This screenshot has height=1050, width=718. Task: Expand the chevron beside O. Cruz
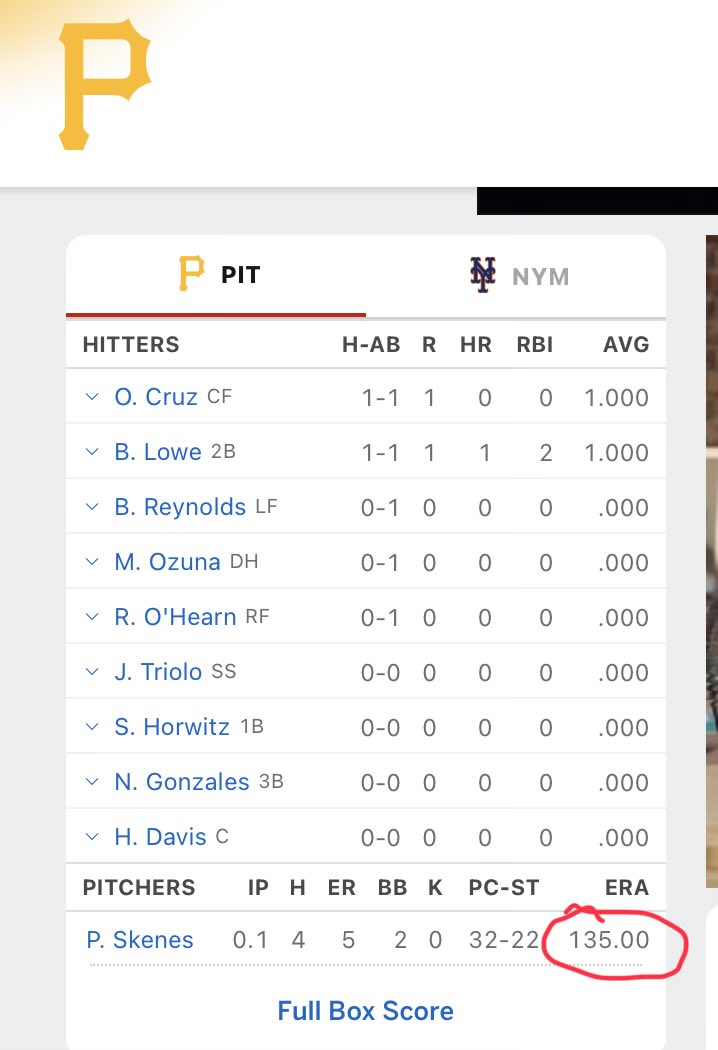click(92, 397)
